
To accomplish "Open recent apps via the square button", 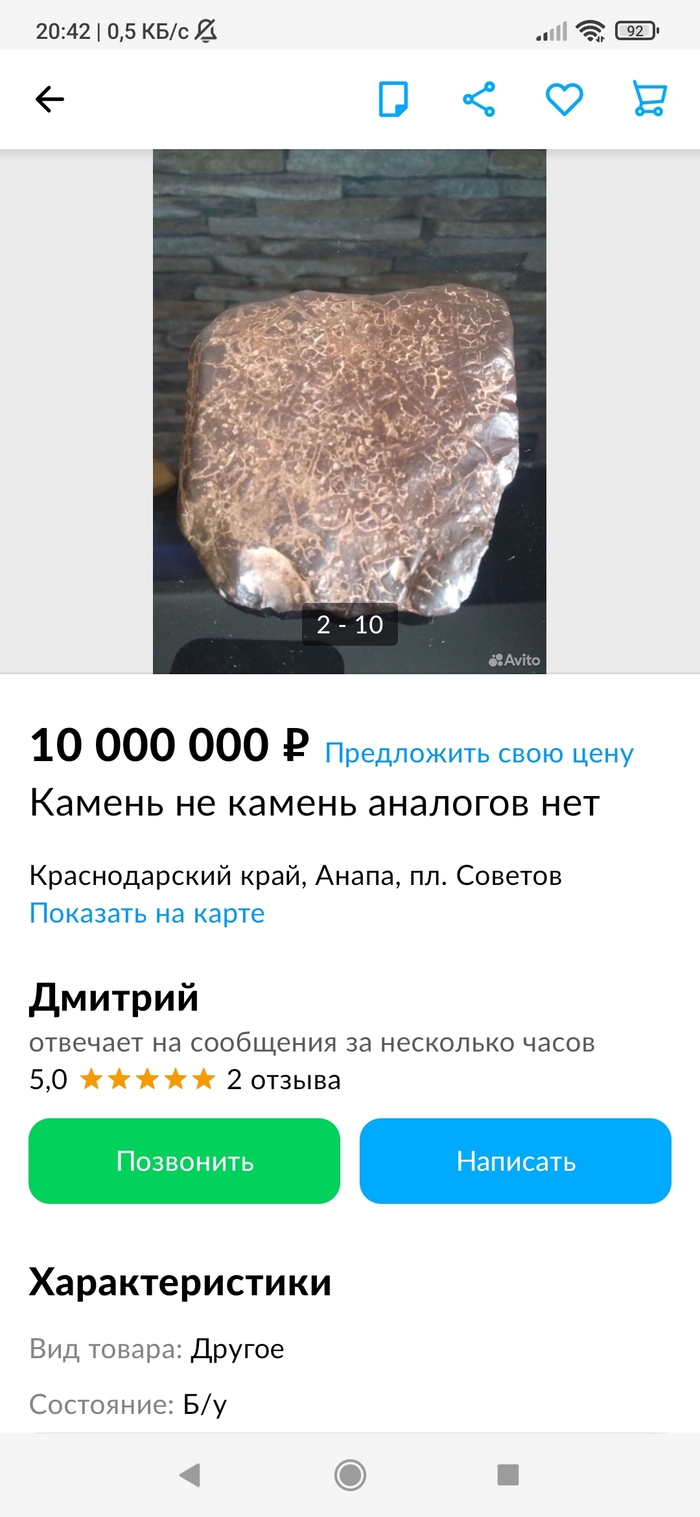I will (x=508, y=1474).
